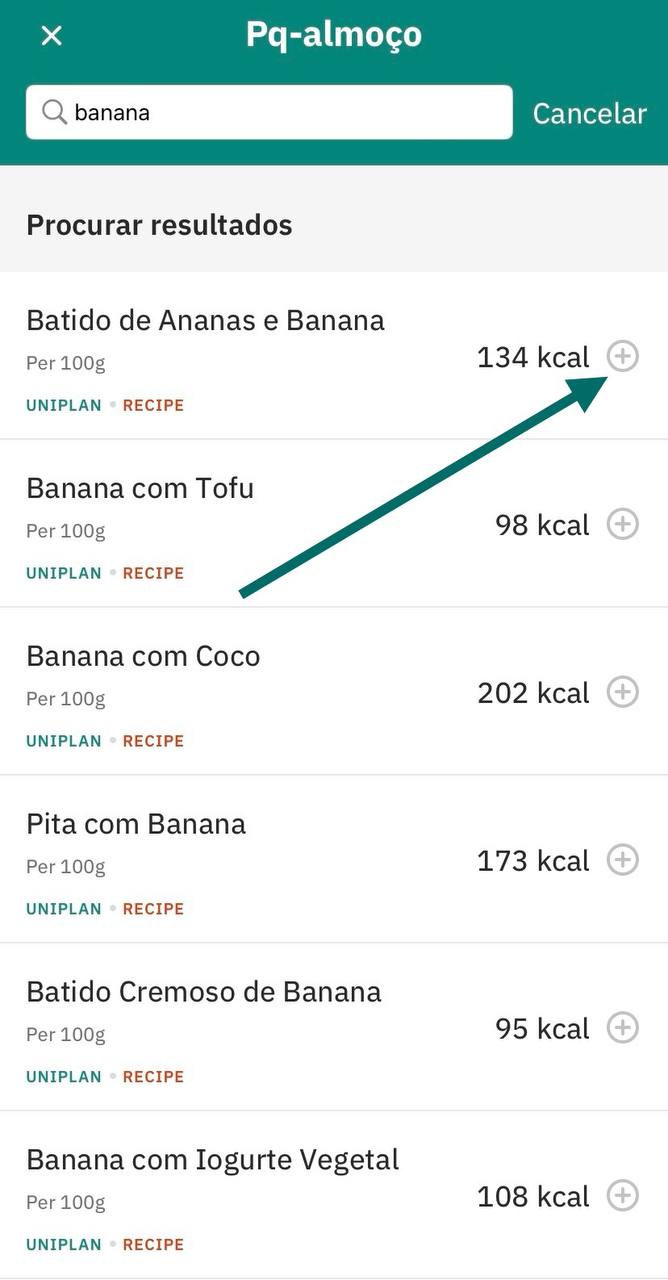
Task: Add Banana com Iogurte Vegetal
Action: pyautogui.click(x=623, y=1196)
